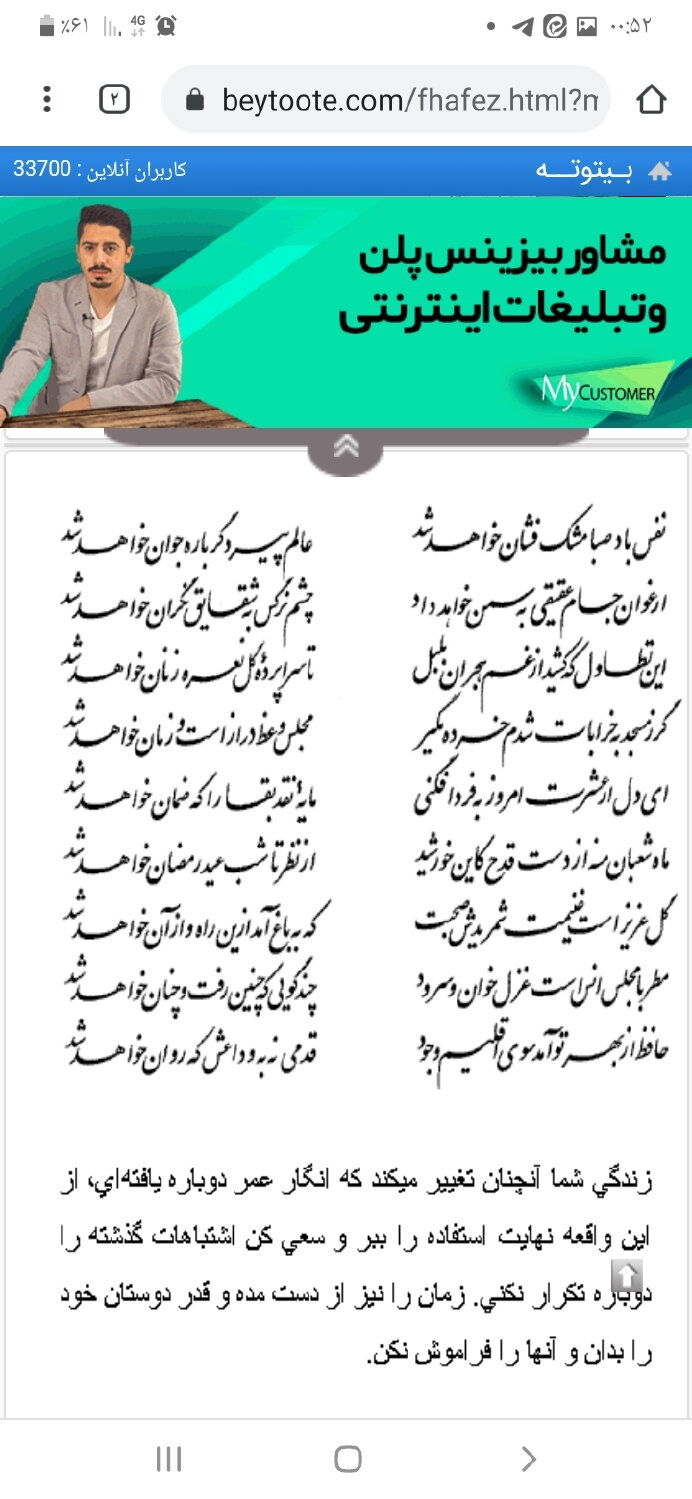Screen dimensions: 692x1499
Task: Jump back to top with the arrow button
Action: point(627,1275)
